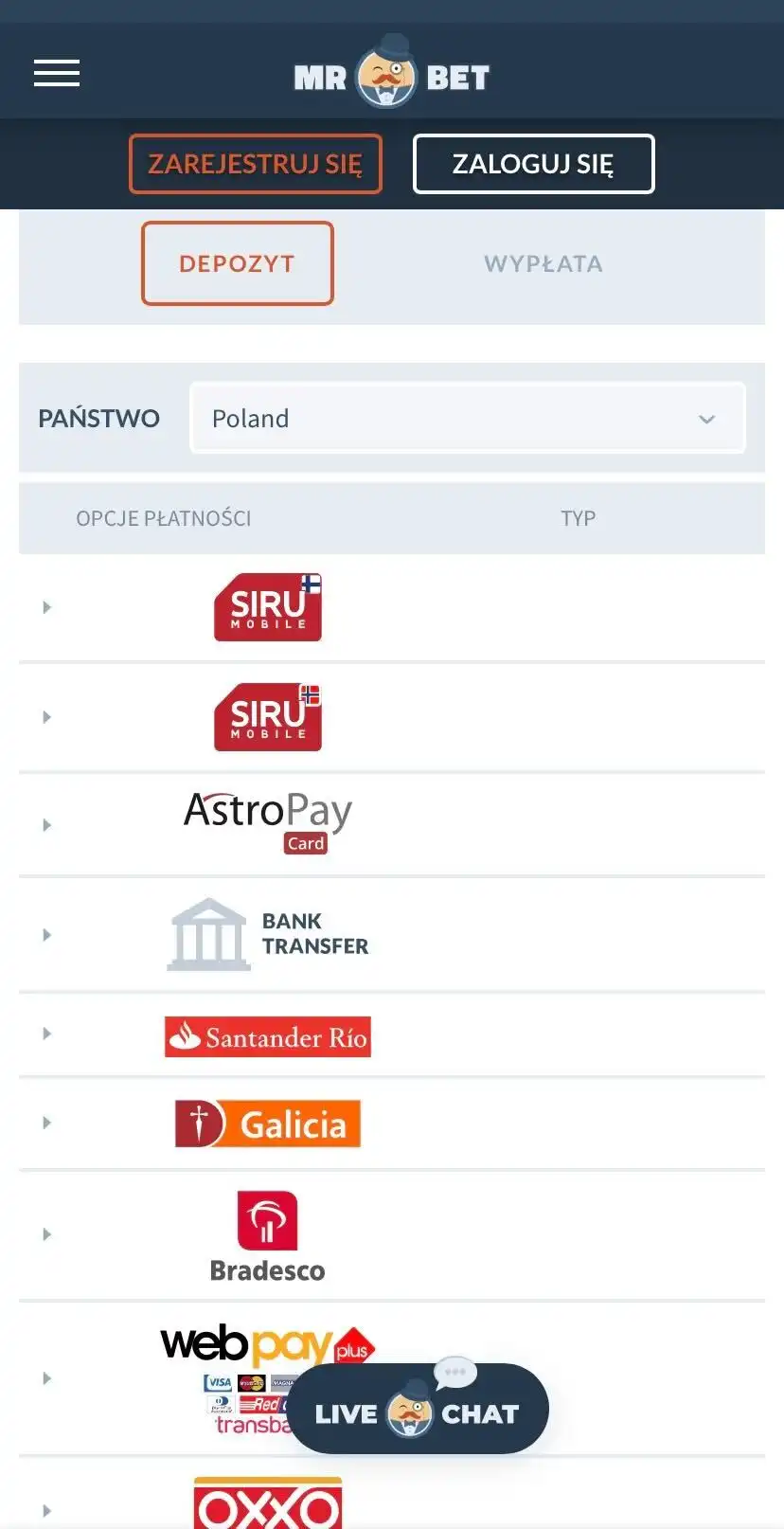Expand the Siru Mobile row with Finnish flag
This screenshot has height=1529, width=784.
pyautogui.click(x=47, y=607)
